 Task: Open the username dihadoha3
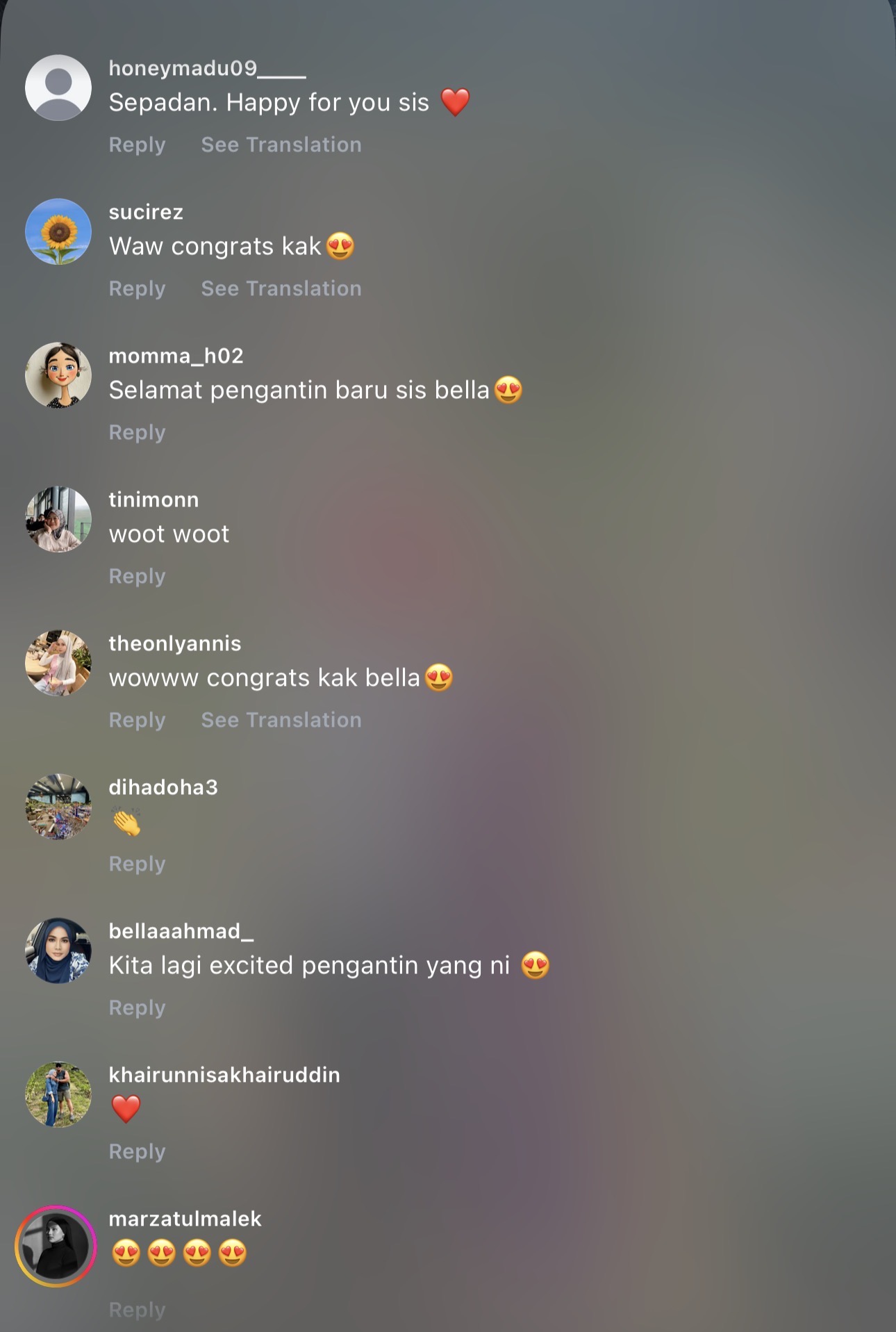click(x=163, y=787)
